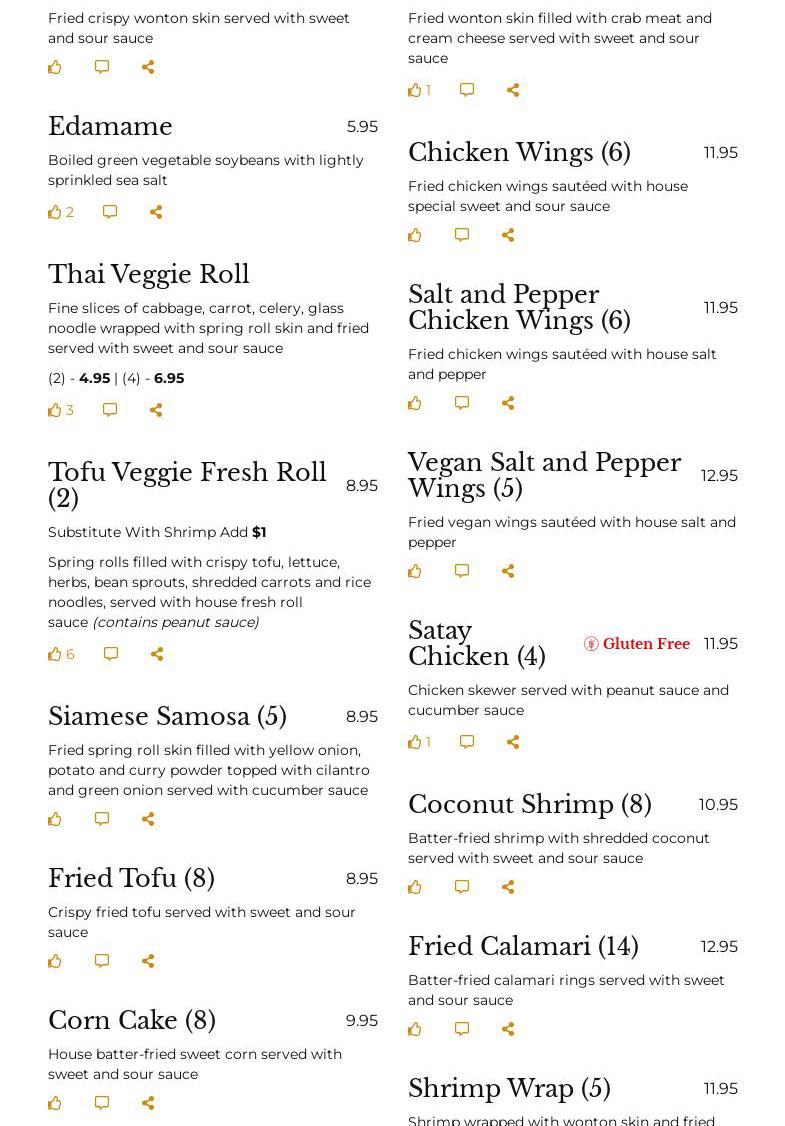This screenshot has width=785, height=1126.
Task: Comment on the Coconut Shrimp item
Action: click(x=462, y=887)
